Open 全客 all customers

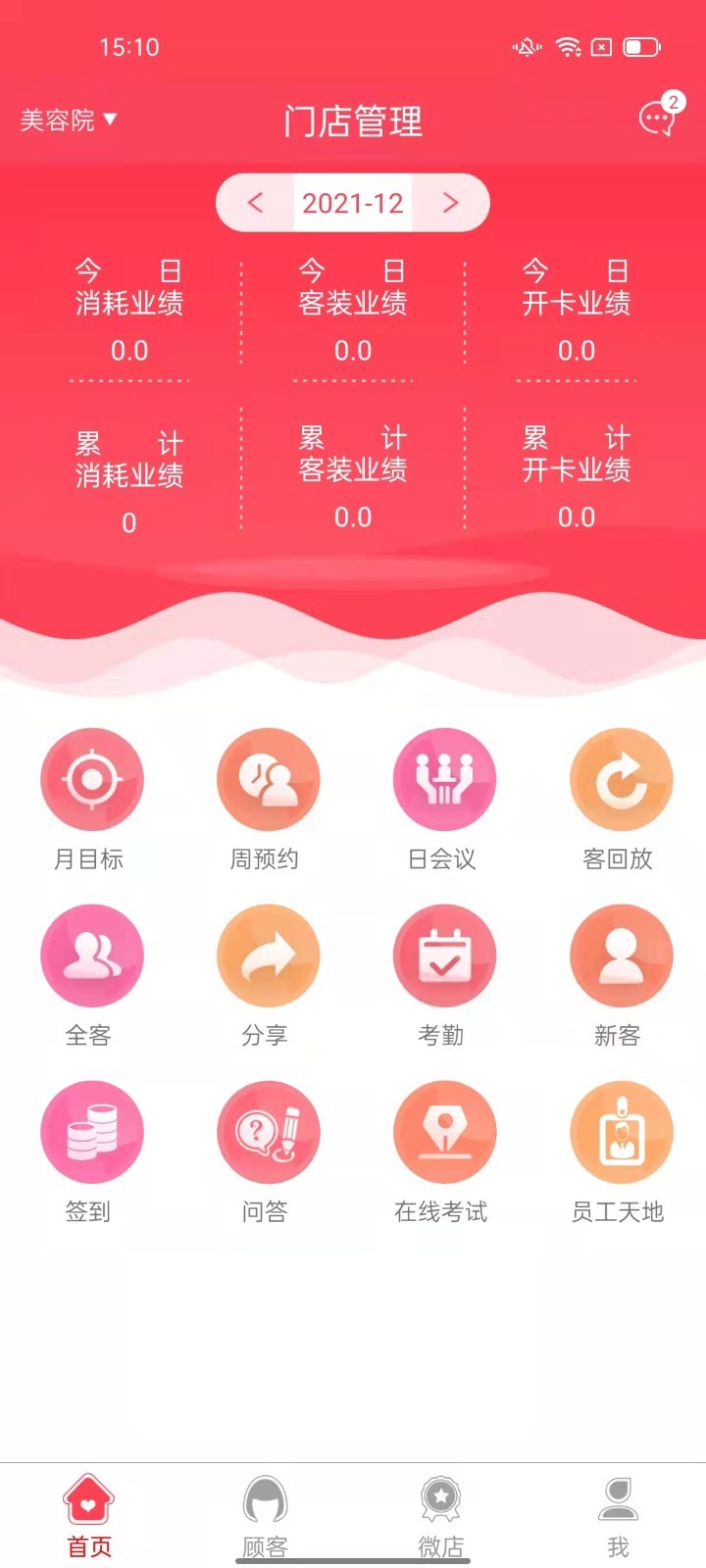pos(91,956)
